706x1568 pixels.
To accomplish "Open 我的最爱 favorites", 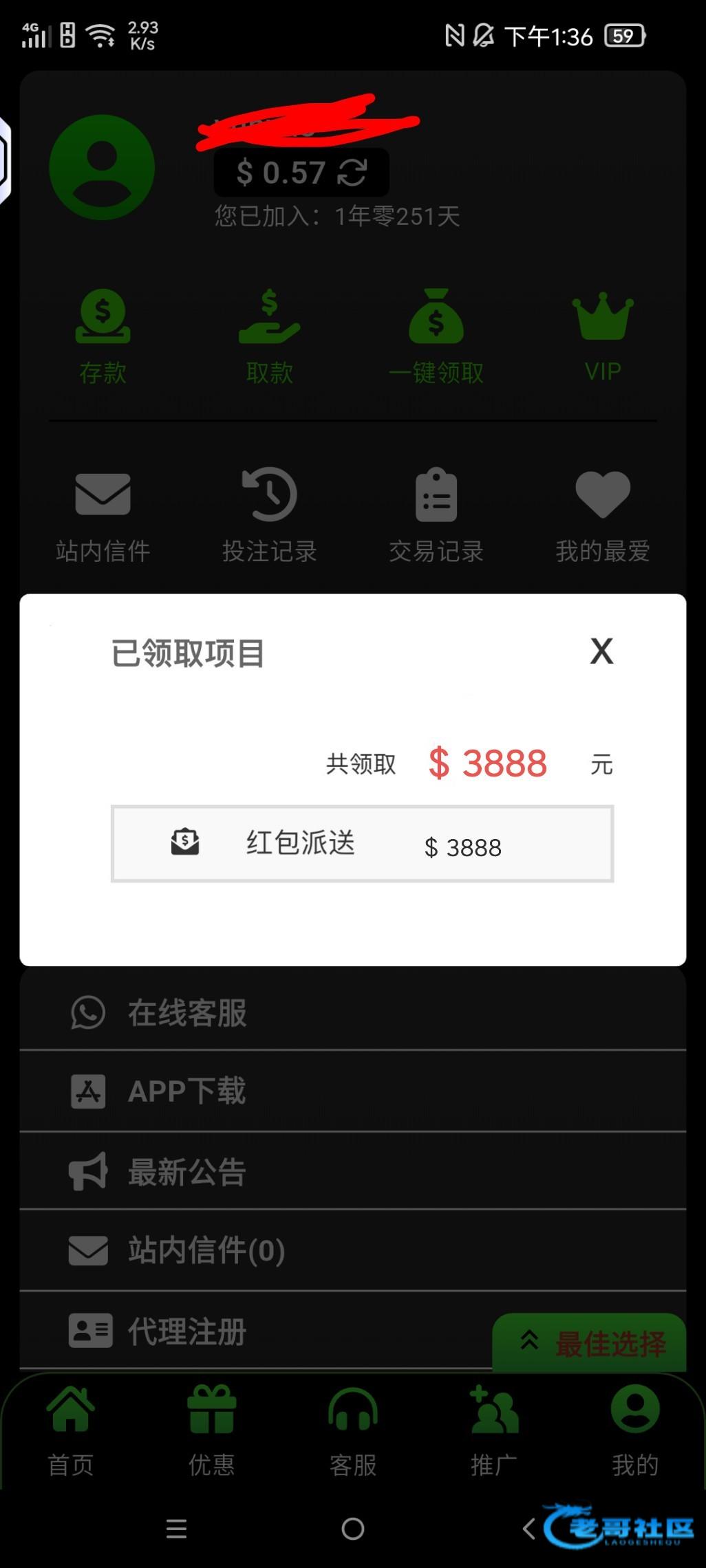I will pyautogui.click(x=603, y=514).
